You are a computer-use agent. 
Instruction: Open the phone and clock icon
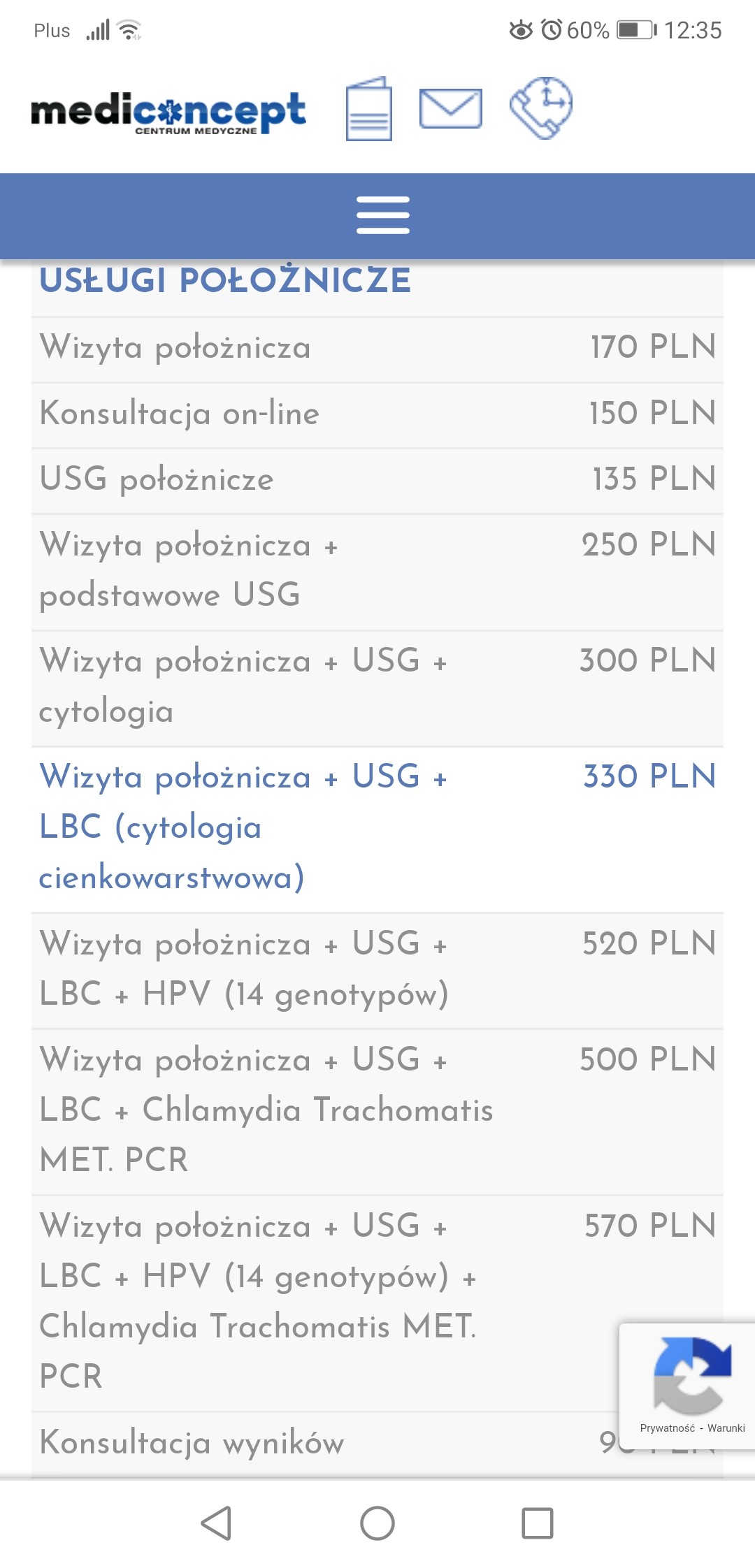coord(541,108)
